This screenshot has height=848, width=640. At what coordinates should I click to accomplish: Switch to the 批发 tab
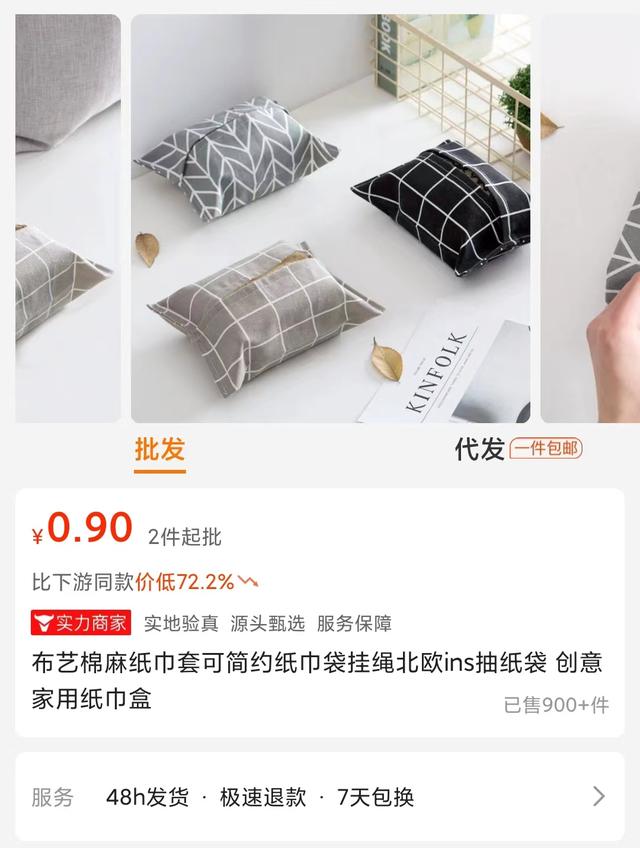pyautogui.click(x=160, y=449)
